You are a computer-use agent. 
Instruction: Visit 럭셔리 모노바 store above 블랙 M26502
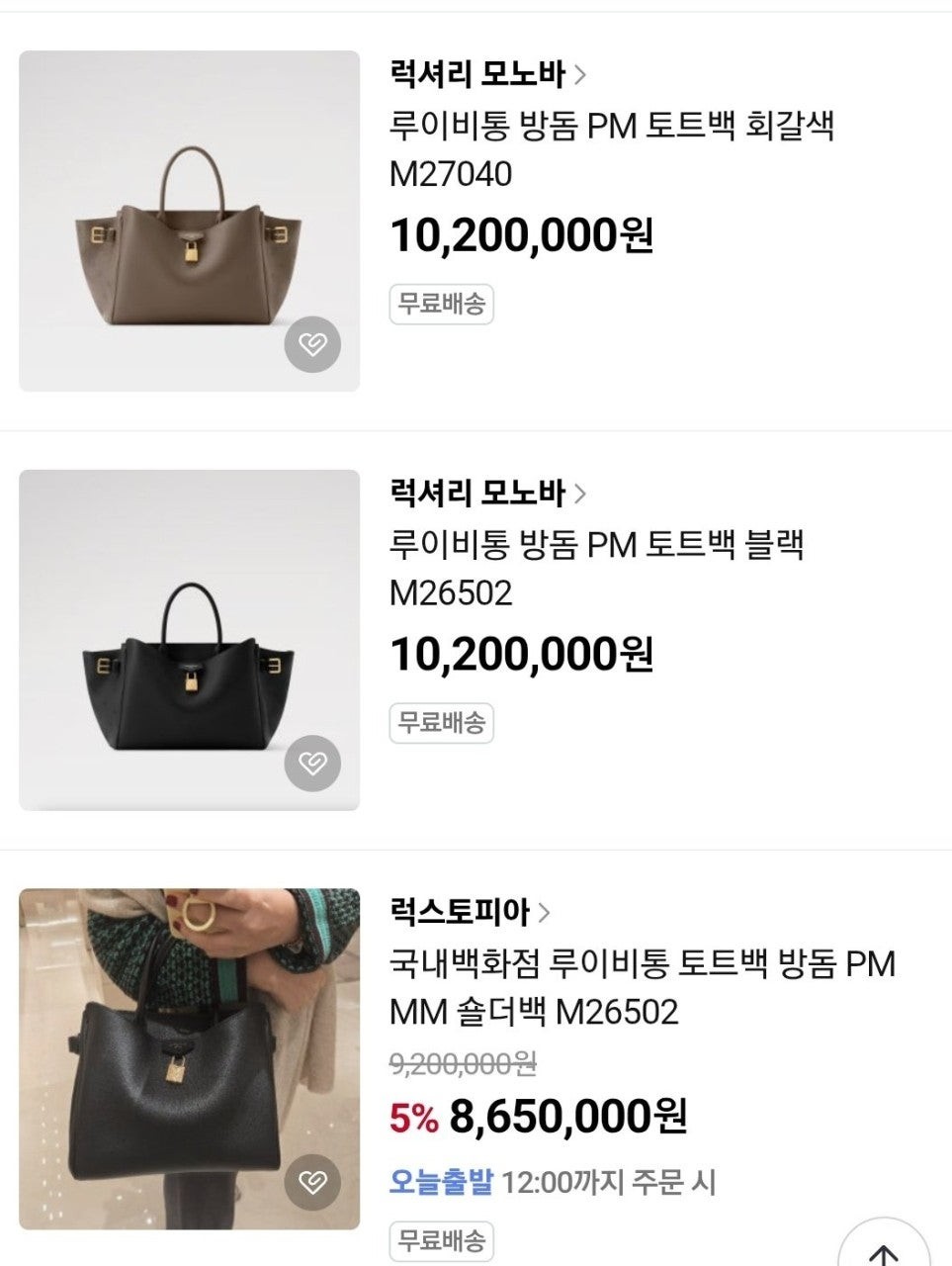[487, 493]
